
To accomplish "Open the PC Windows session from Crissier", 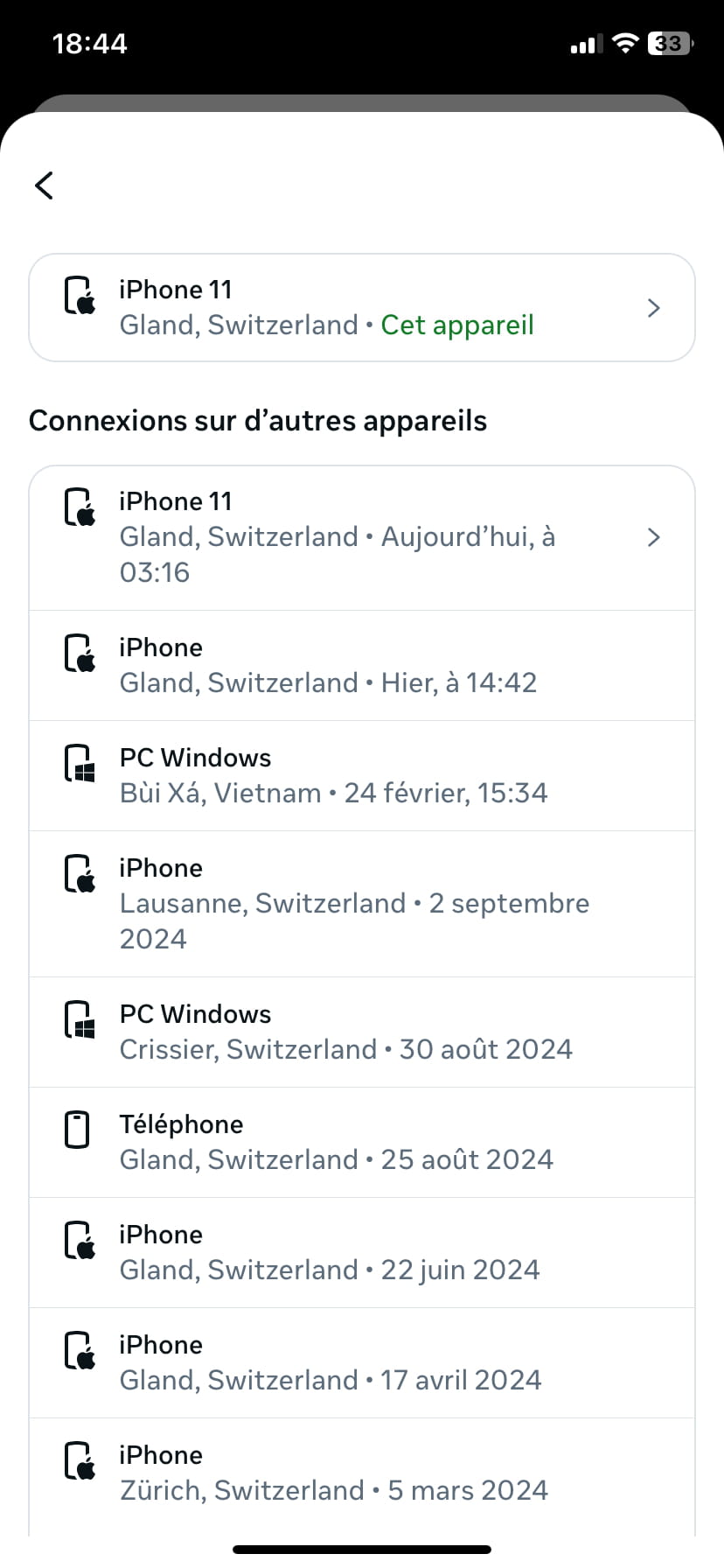I will pyautogui.click(x=362, y=1032).
